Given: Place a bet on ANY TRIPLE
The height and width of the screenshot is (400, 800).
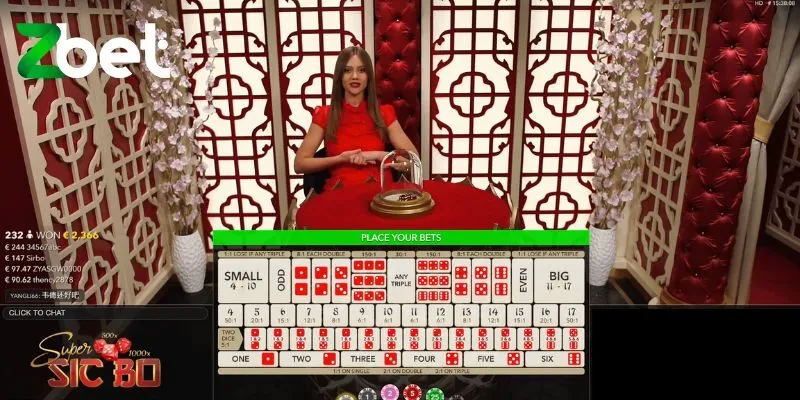Looking at the screenshot, I should pos(401,280).
